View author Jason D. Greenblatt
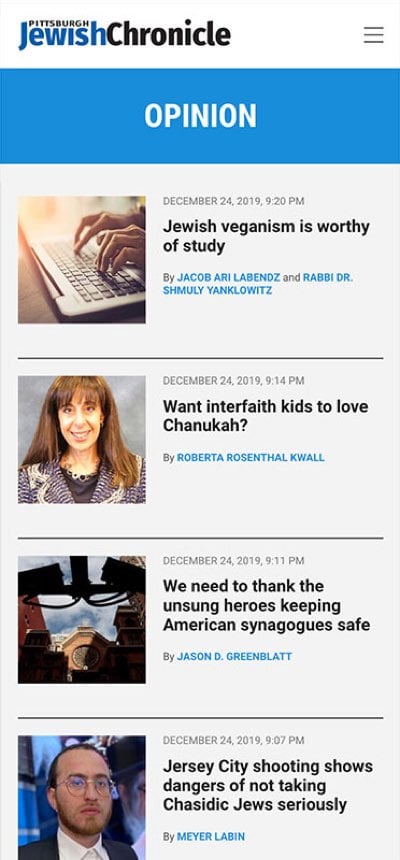The image size is (400, 860). point(234,657)
